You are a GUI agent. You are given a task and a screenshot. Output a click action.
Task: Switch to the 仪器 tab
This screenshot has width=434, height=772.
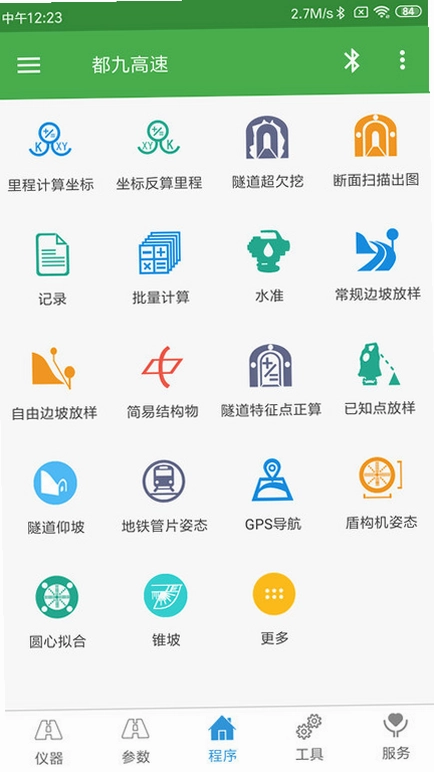pyautogui.click(x=49, y=741)
